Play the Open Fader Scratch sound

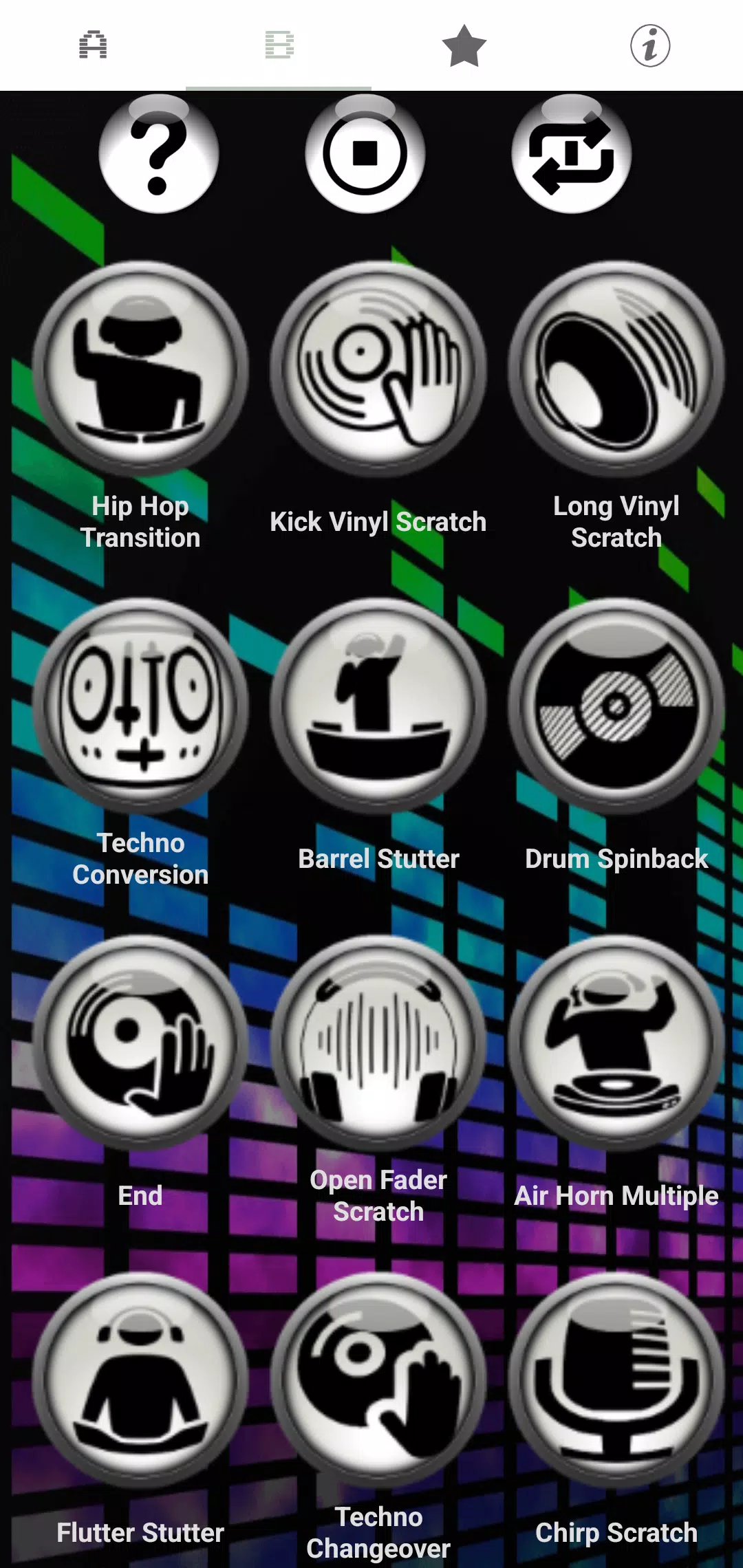(379, 1045)
